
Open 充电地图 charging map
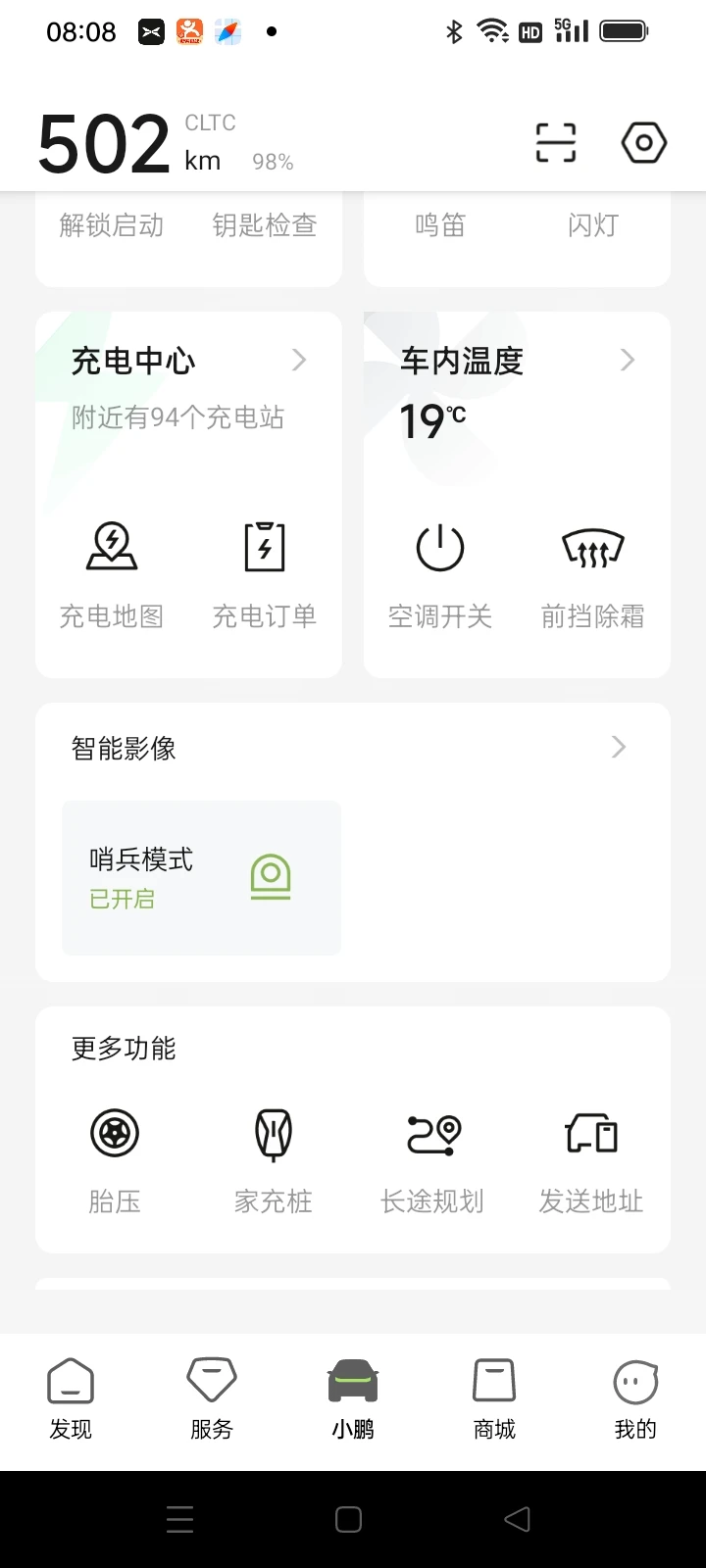(112, 574)
